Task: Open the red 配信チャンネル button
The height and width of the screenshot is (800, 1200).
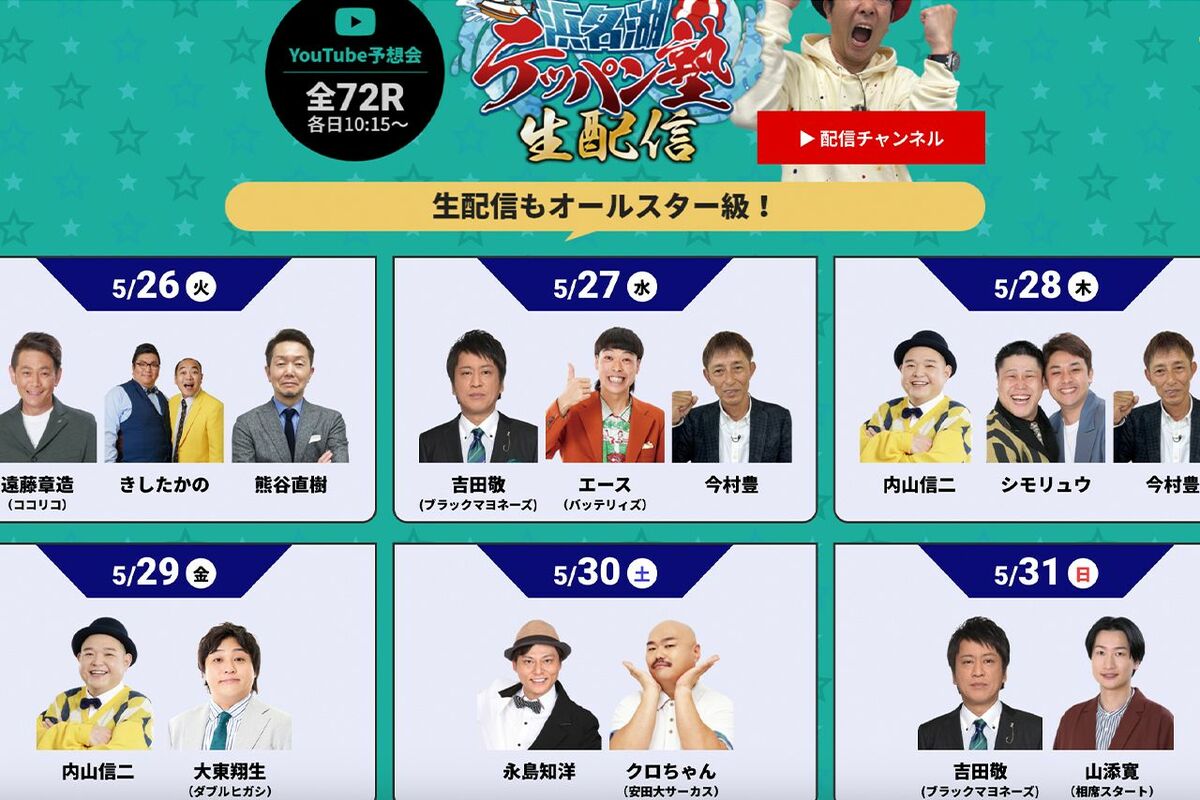Action: [x=871, y=138]
